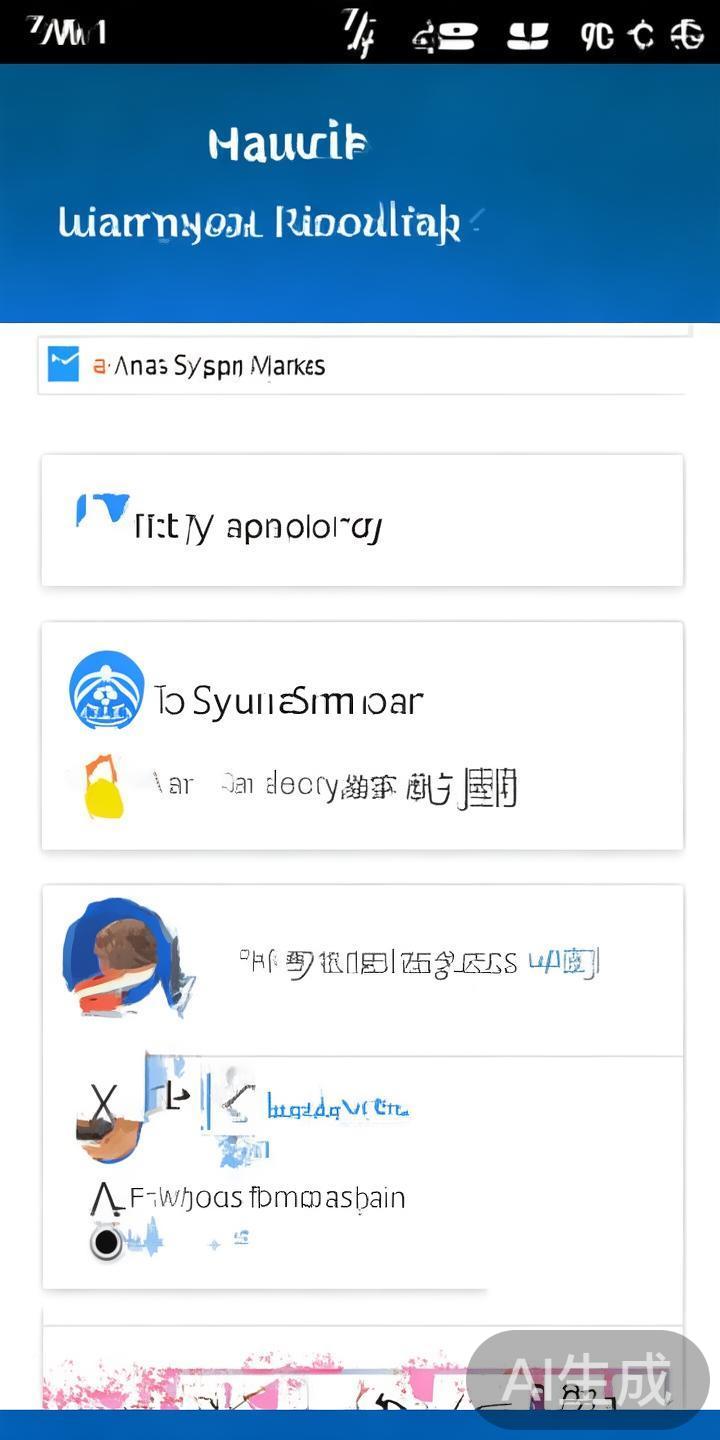Toggle the grey dot beside the bottom location icon

[215, 1243]
